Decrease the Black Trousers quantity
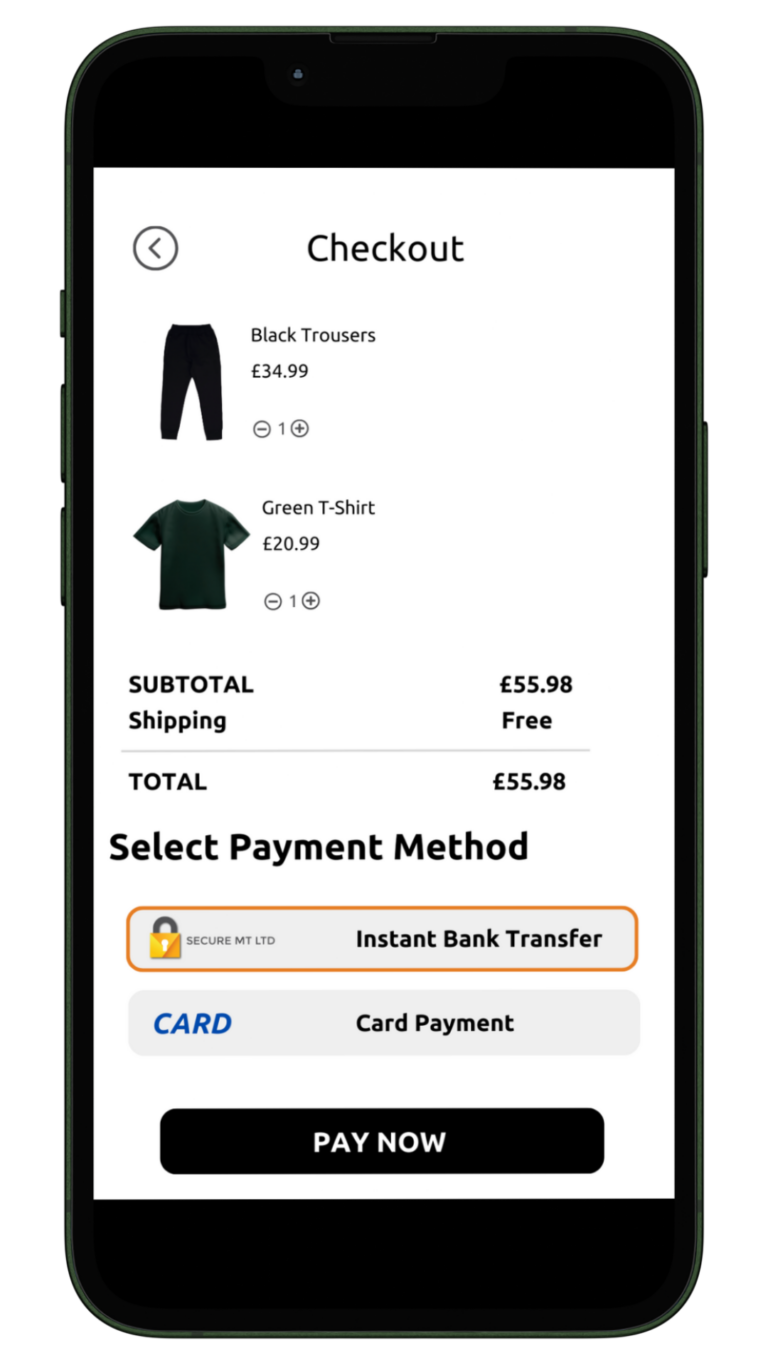Image resolution: width=768 pixels, height=1365 pixels. [262, 429]
